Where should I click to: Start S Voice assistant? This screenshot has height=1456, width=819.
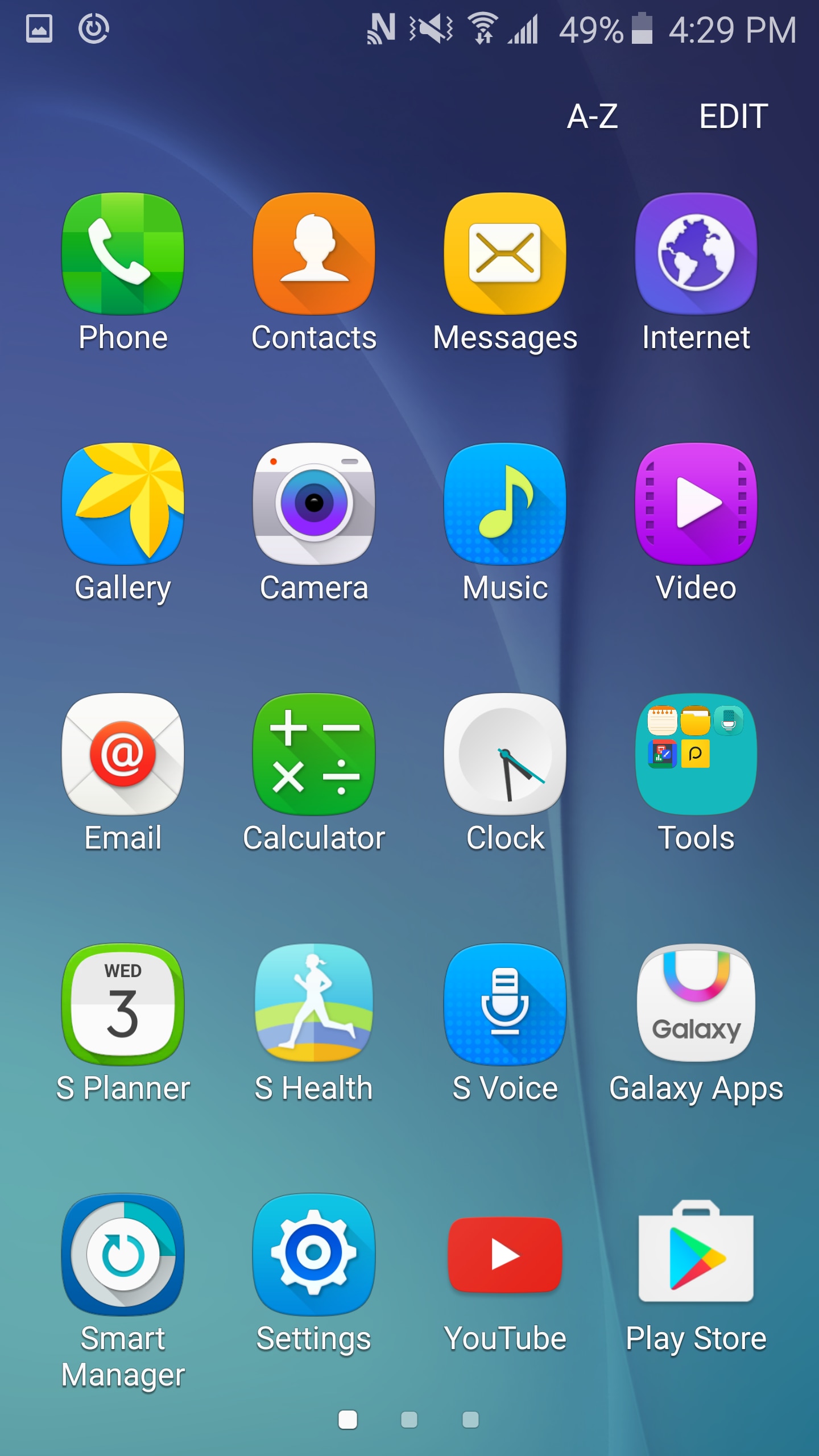pos(505,1004)
